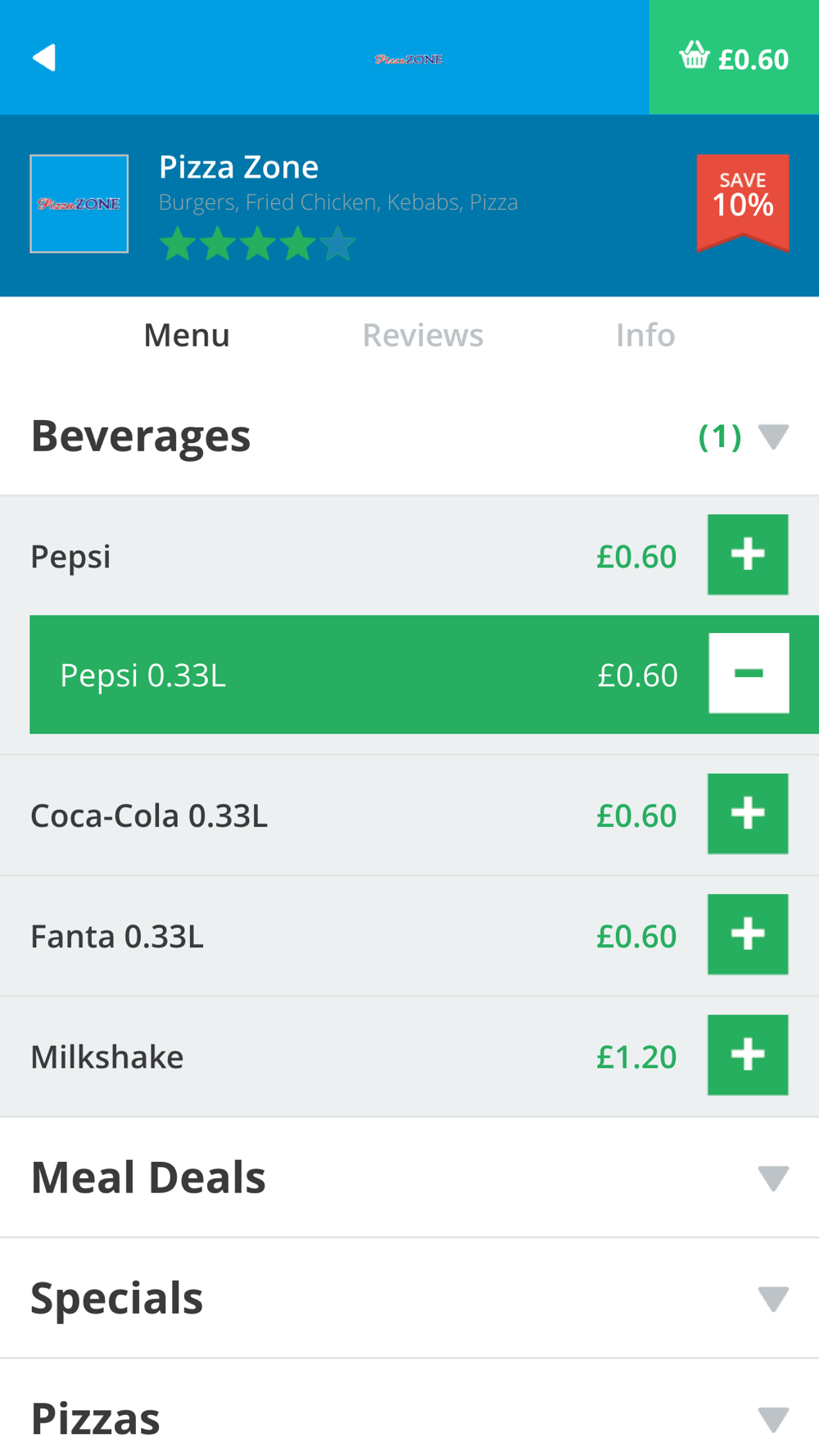Add Coca-Cola 0.33L to the basket
819x1456 pixels.
pyautogui.click(x=748, y=814)
